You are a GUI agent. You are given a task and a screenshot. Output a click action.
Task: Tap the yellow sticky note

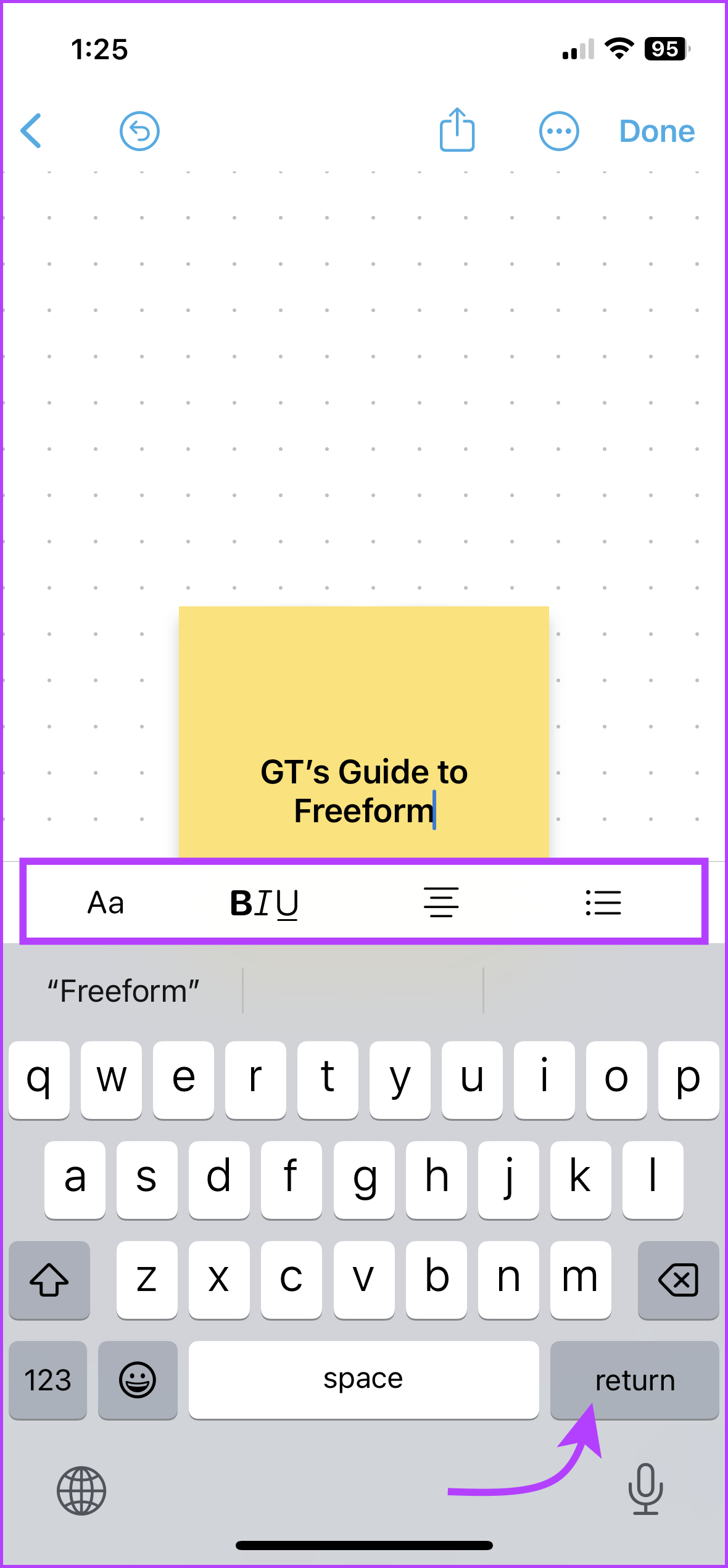coord(364,732)
